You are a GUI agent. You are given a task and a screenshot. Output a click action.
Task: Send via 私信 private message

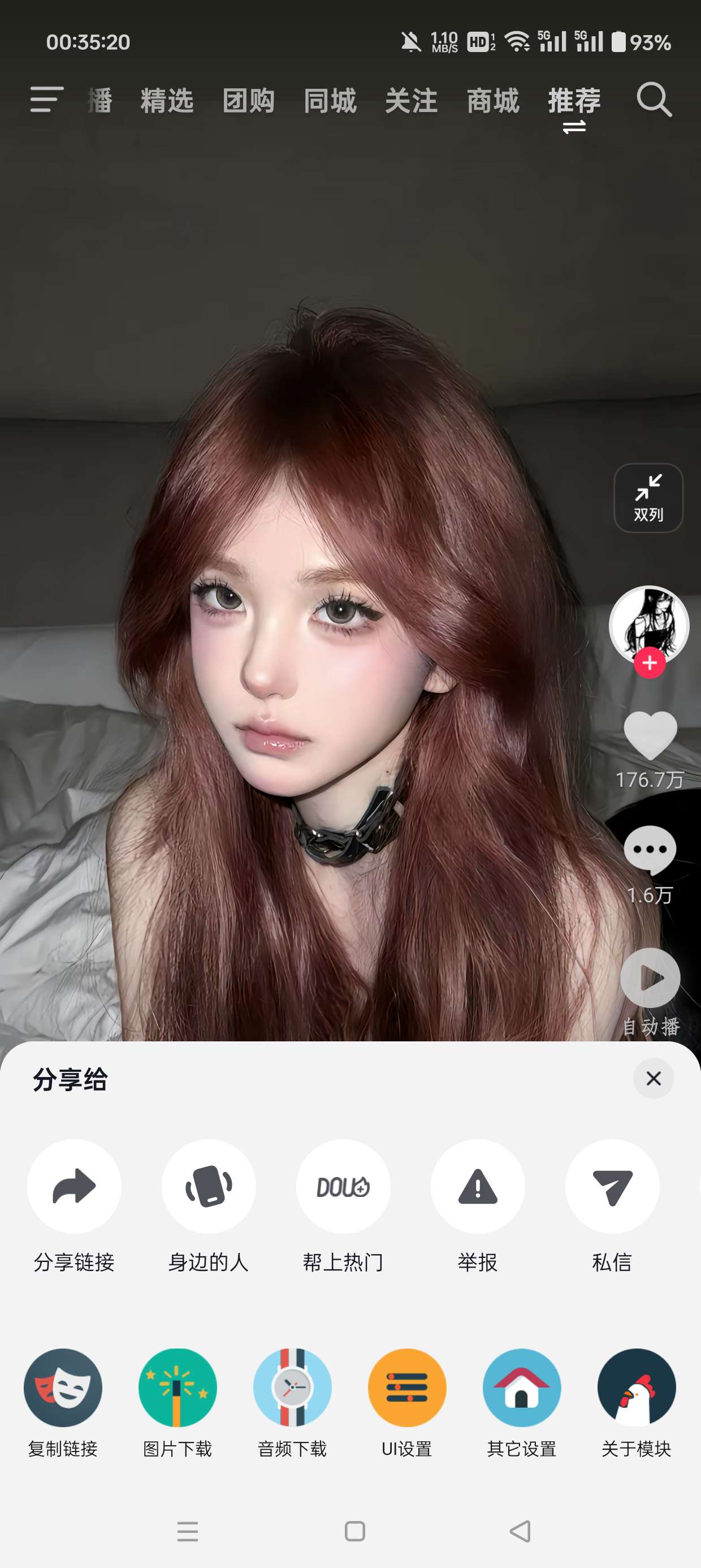point(612,1186)
